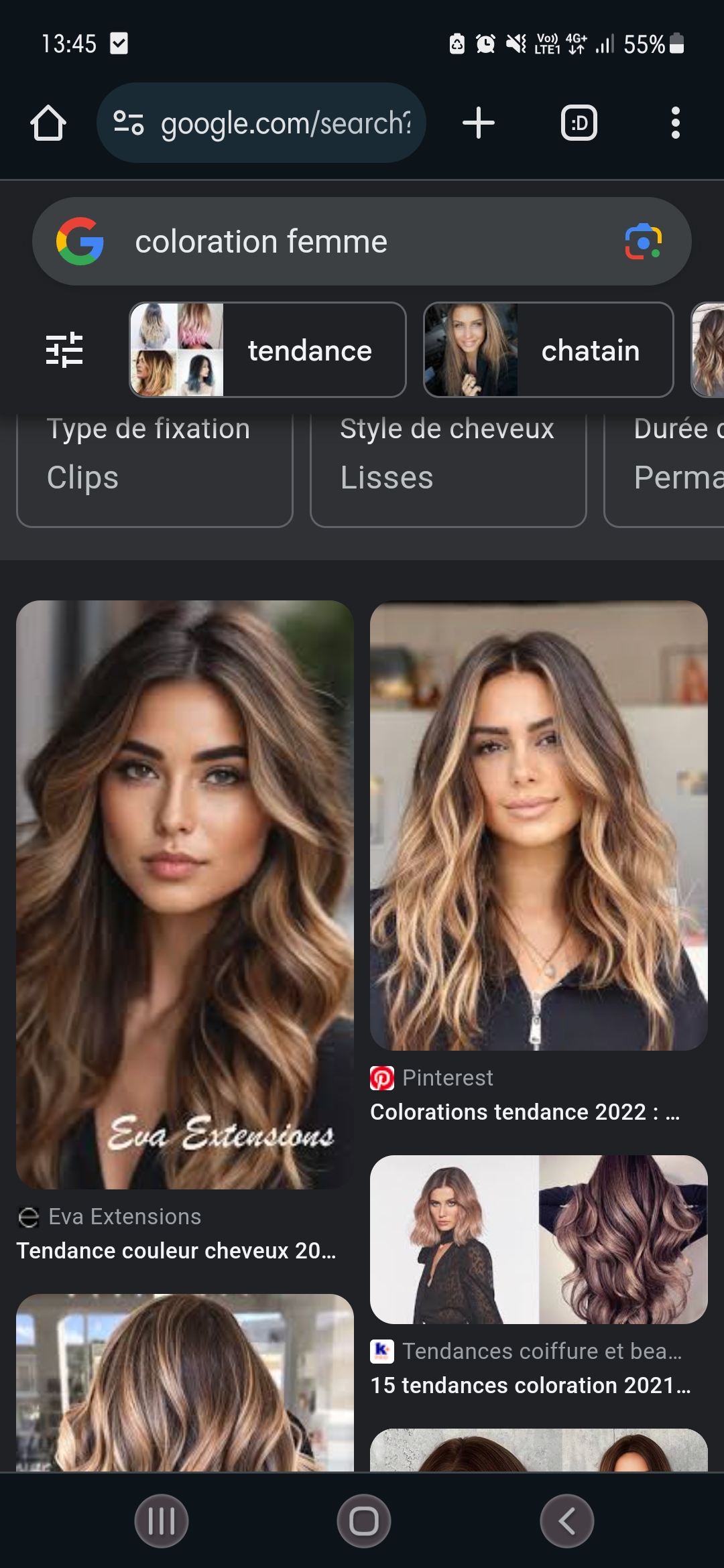Go to the browser home page
The width and height of the screenshot is (724, 1568).
(48, 123)
